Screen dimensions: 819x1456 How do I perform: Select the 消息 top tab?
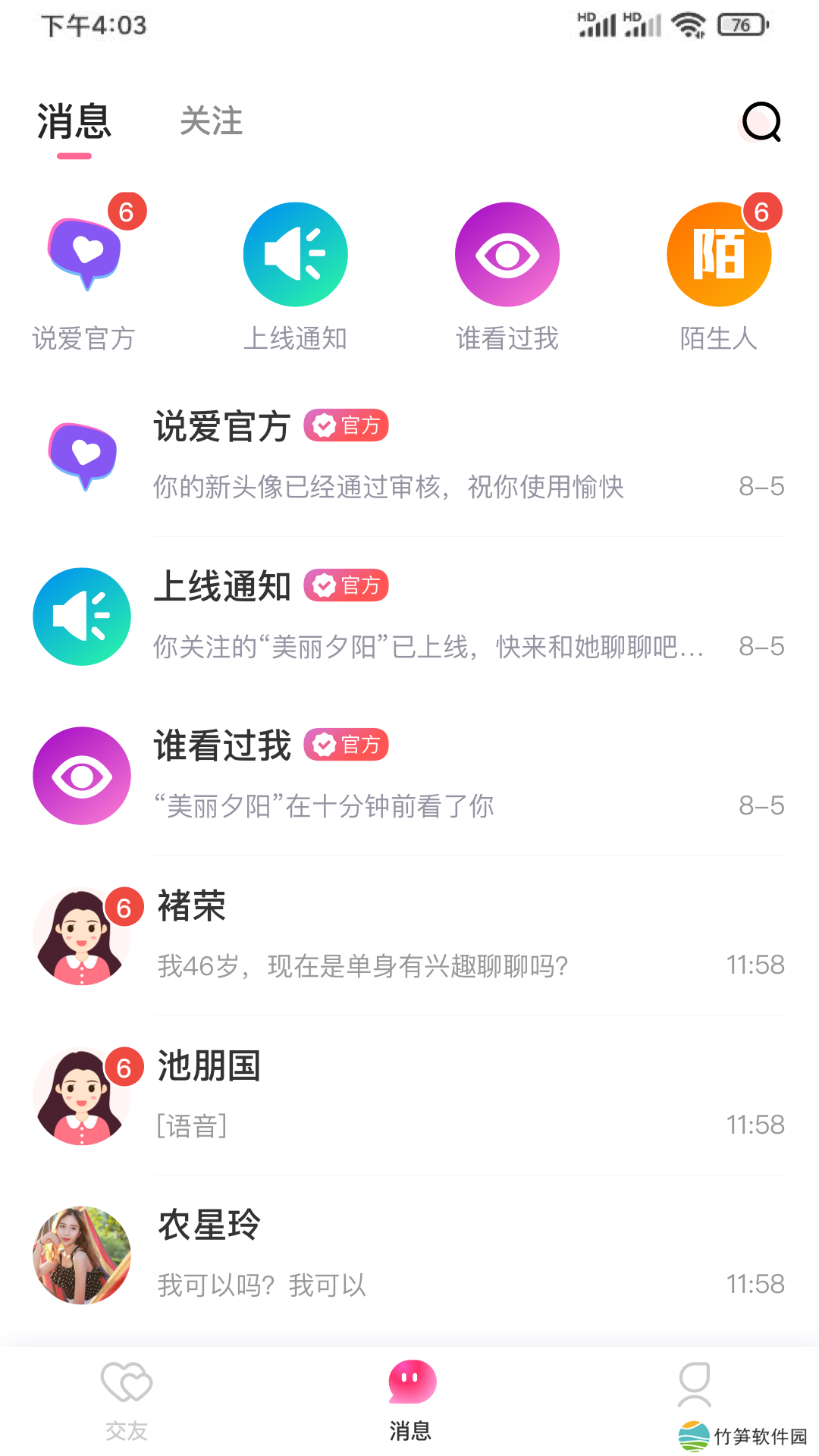coord(74,122)
